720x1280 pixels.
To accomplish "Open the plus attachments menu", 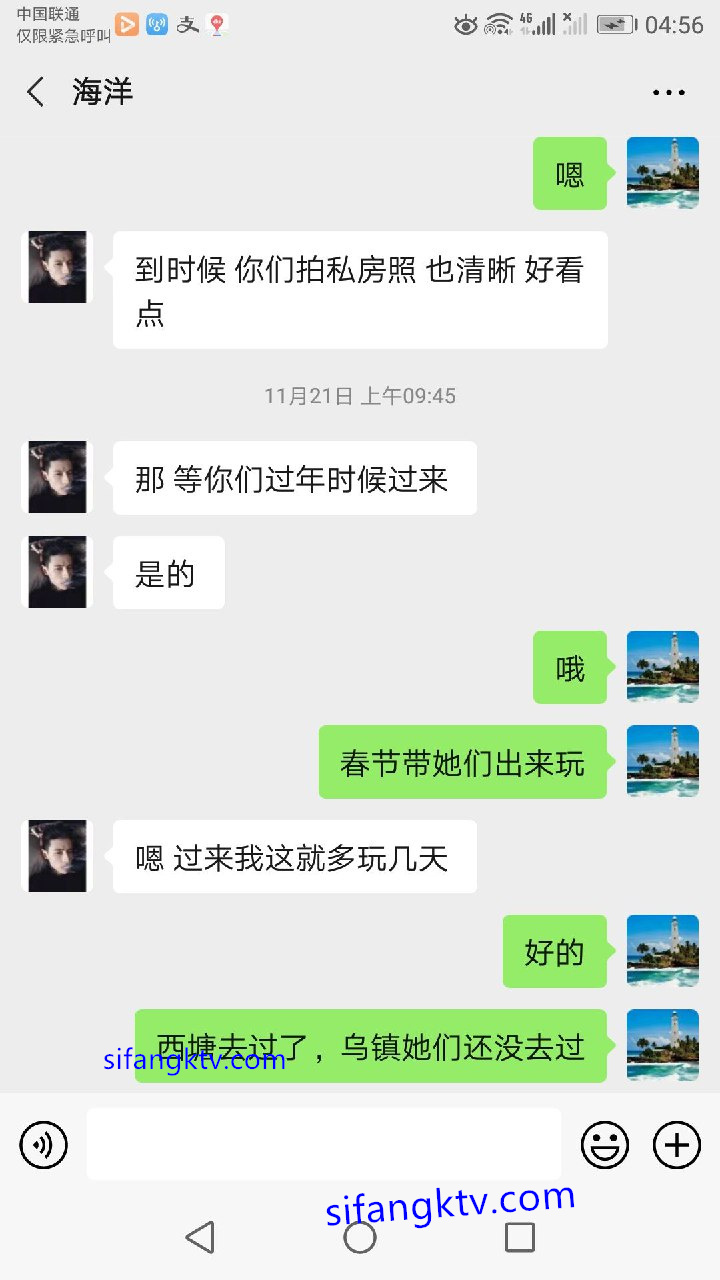I will point(677,1144).
